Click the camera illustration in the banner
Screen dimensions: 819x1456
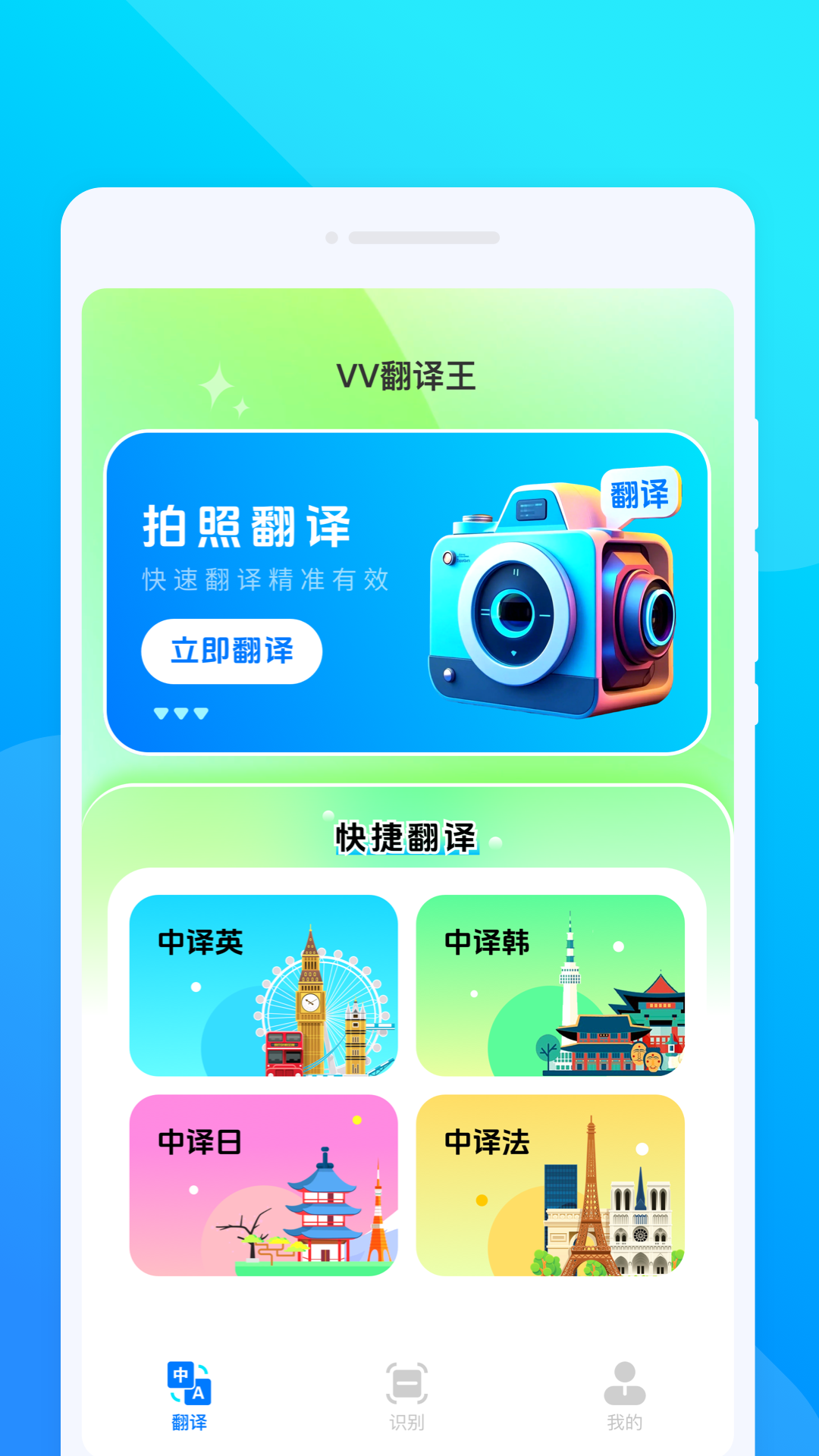click(x=550, y=607)
